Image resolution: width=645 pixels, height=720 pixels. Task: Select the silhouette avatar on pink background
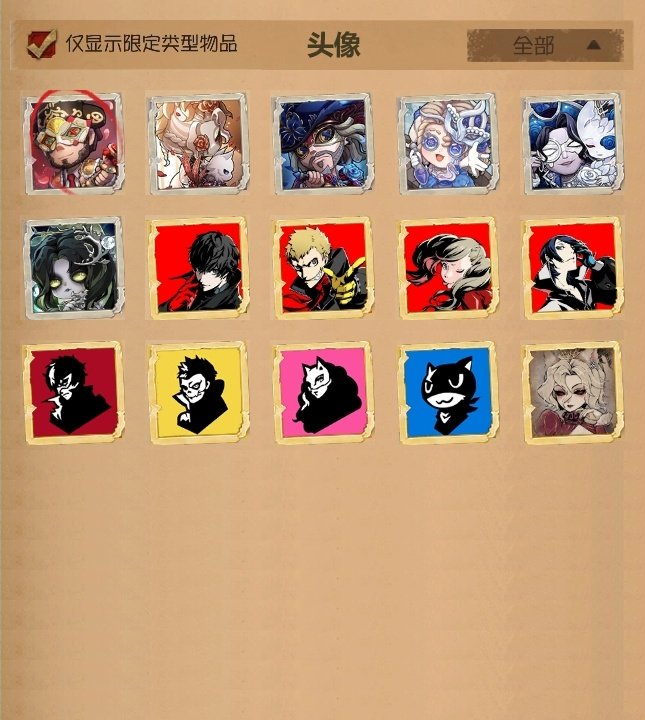[x=321, y=393]
